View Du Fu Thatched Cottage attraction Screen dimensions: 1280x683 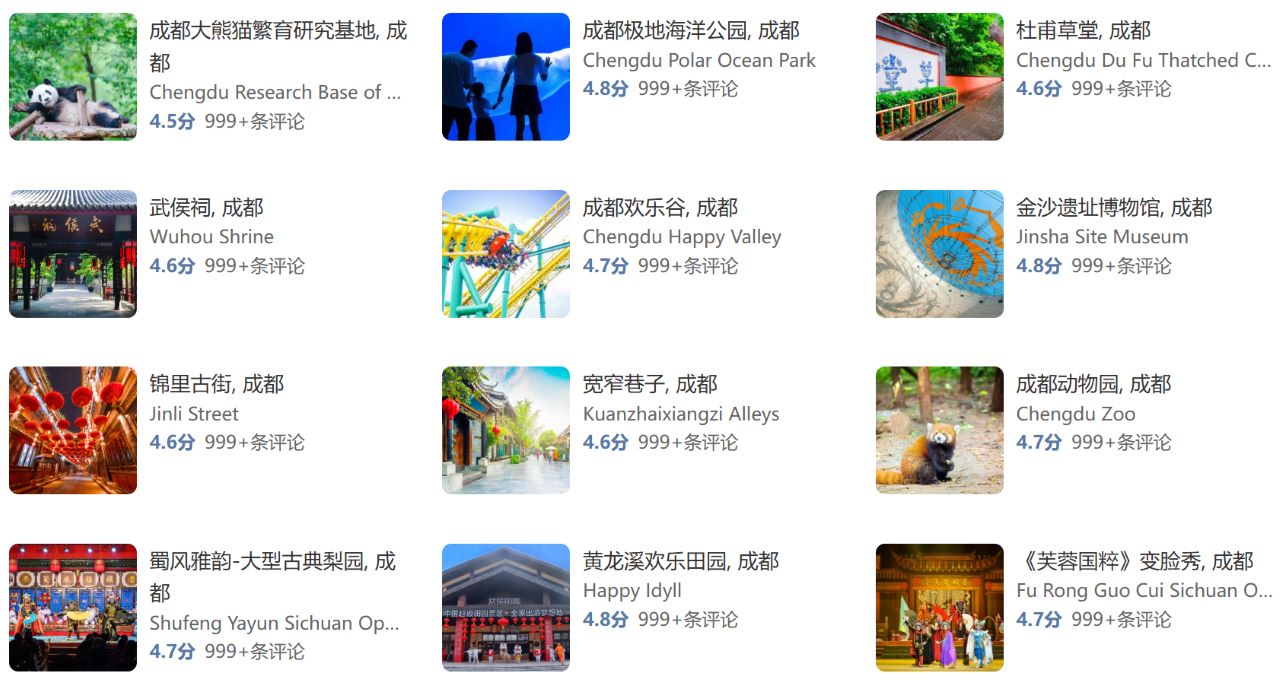pos(1083,31)
